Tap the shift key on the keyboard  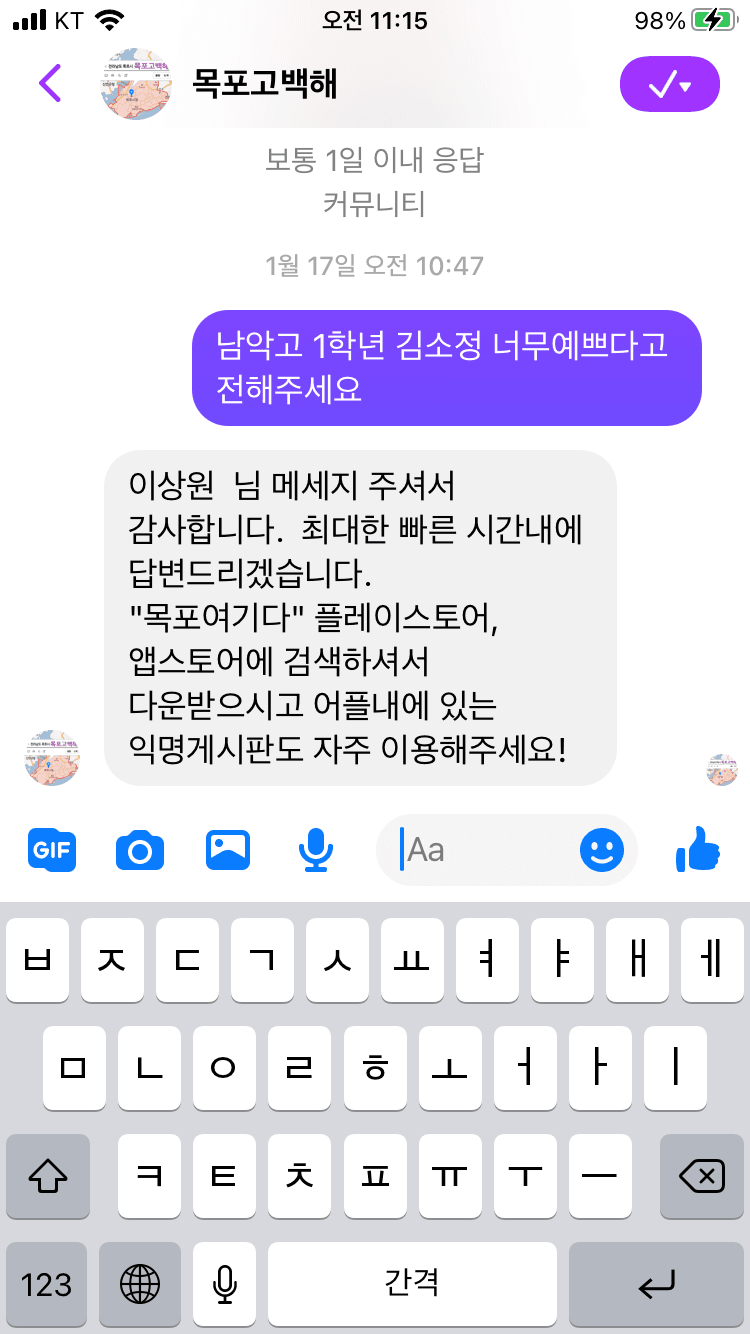[x=48, y=1177]
